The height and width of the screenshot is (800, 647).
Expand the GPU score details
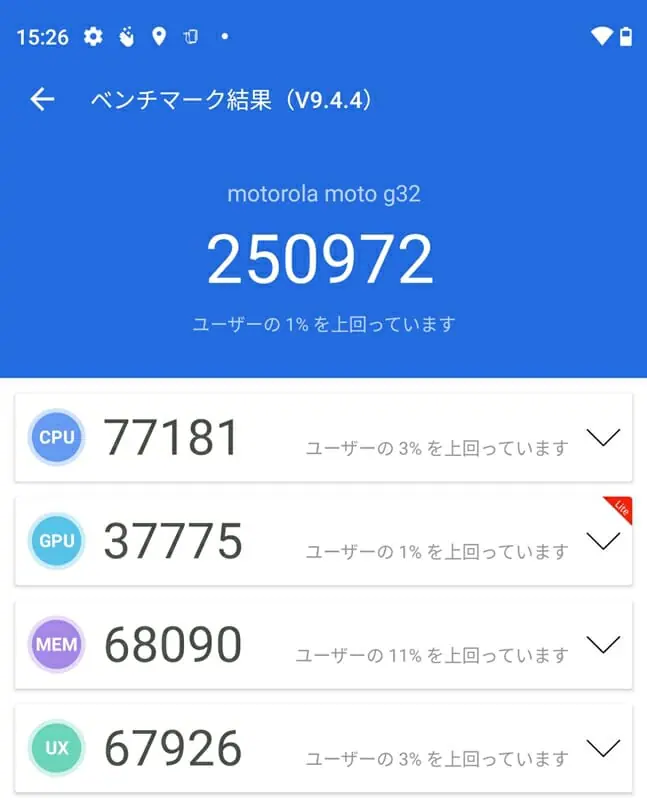pos(603,541)
